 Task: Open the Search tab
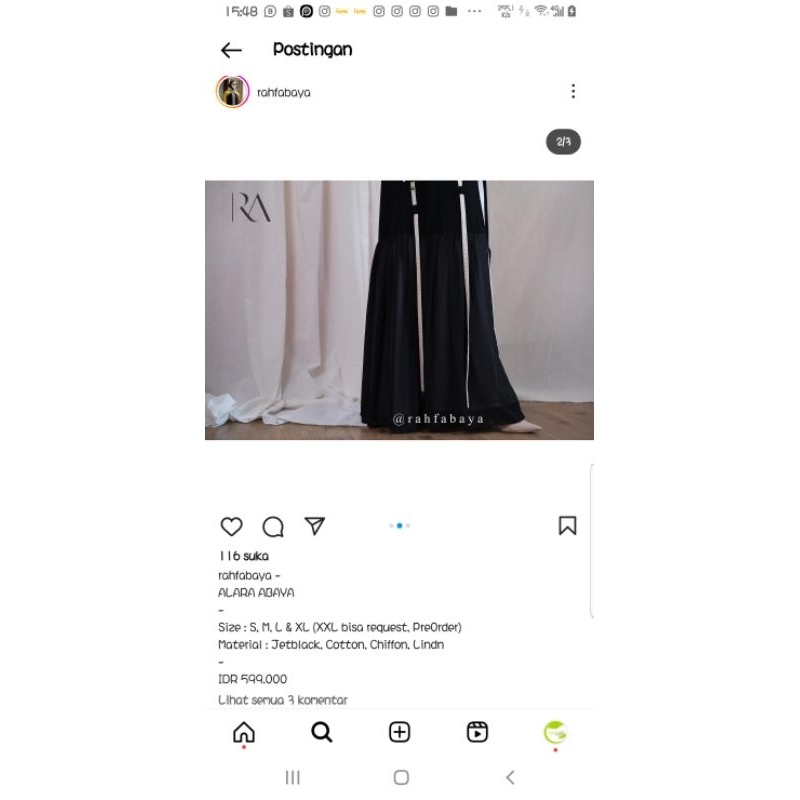321,733
